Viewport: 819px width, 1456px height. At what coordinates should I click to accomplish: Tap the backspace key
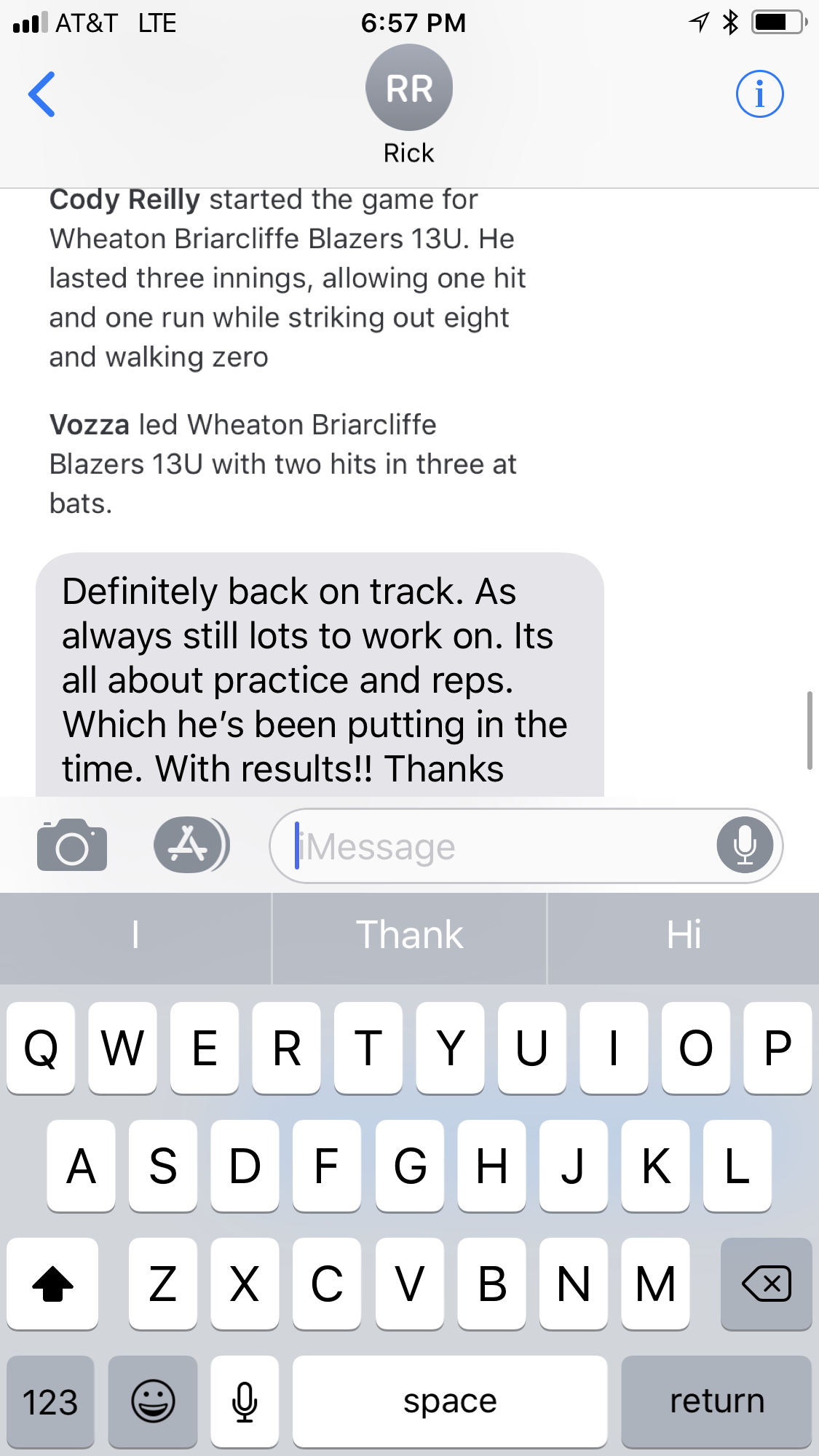(x=766, y=1284)
